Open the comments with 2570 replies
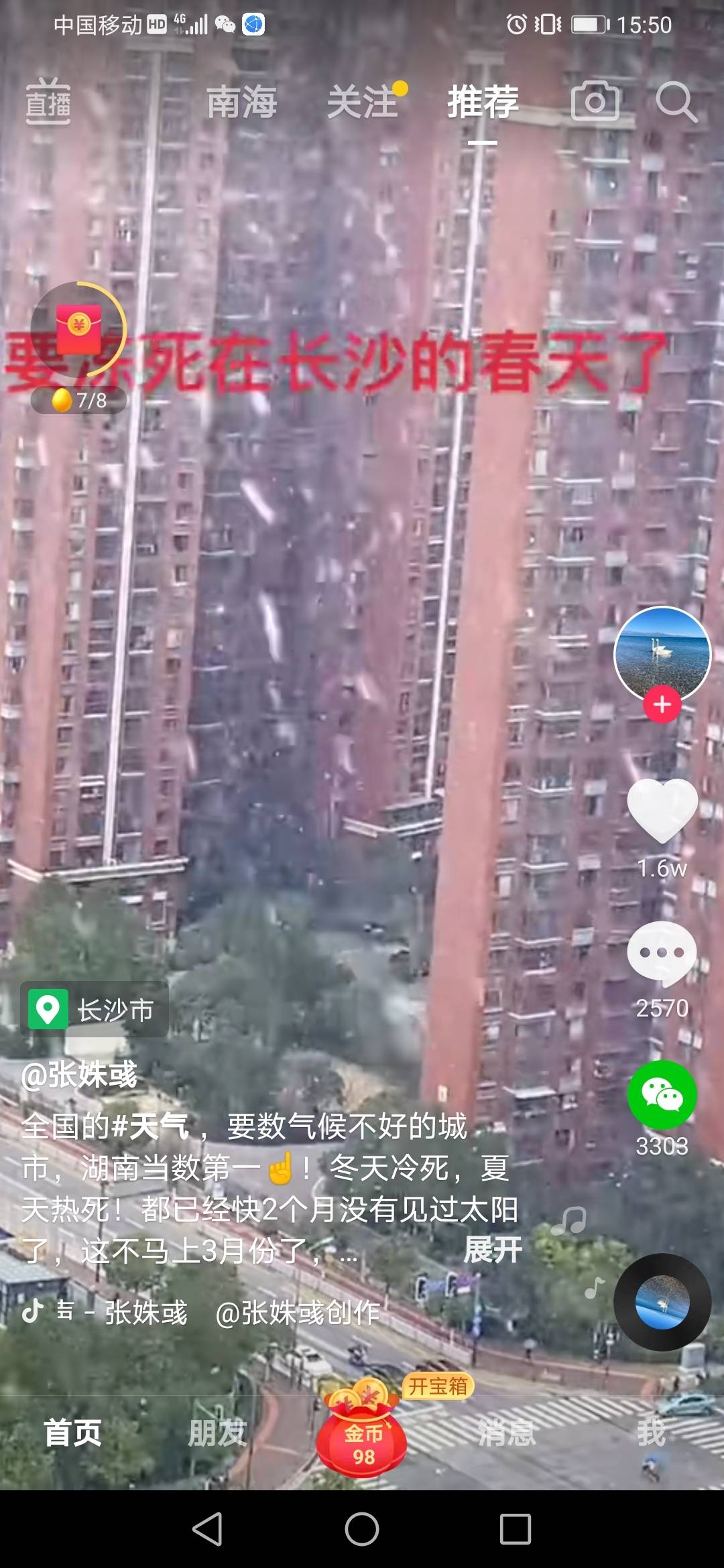The width and height of the screenshot is (724, 1568). click(662, 953)
